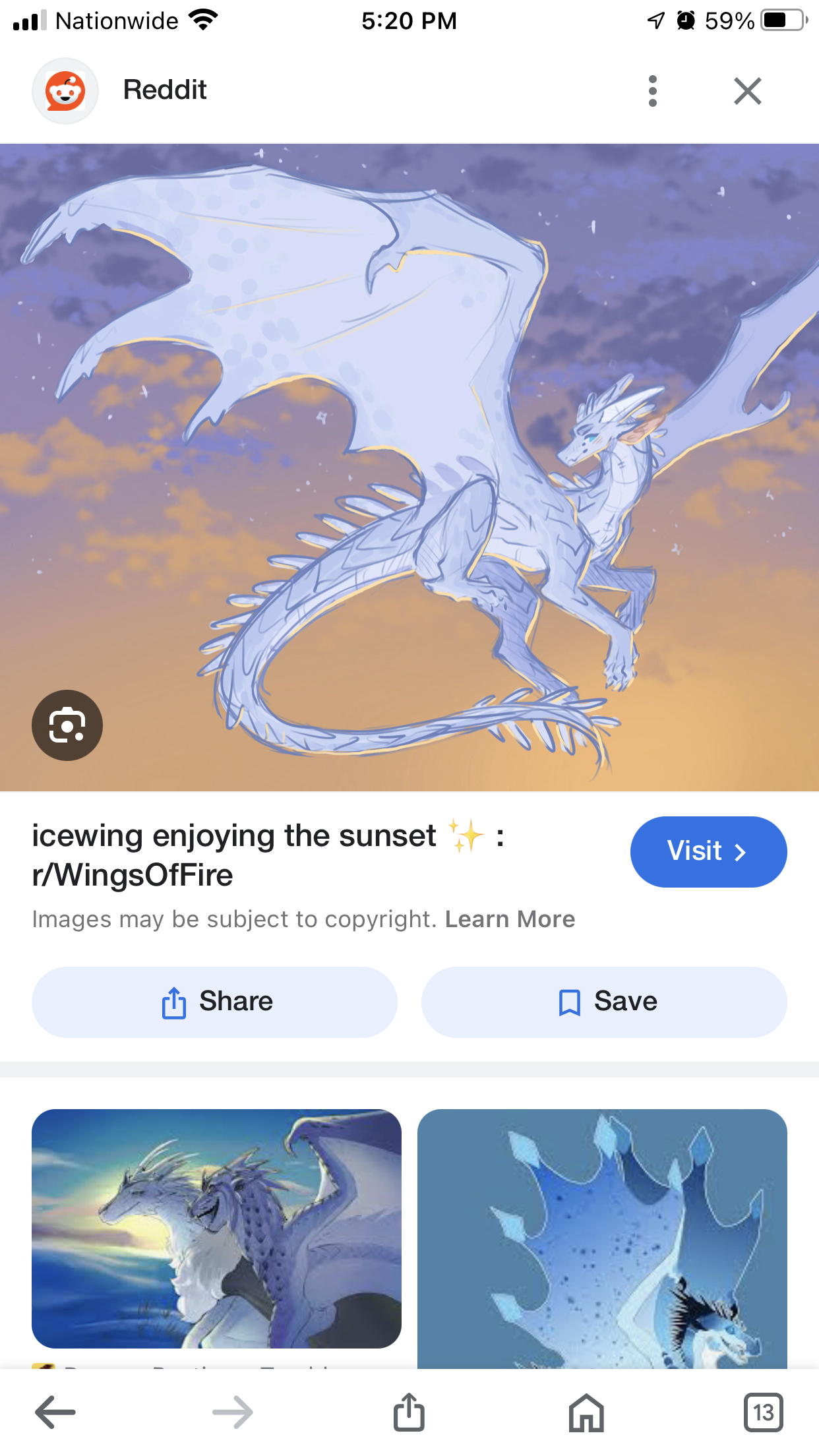Open the tab switcher showing 13 tabs

(763, 1412)
